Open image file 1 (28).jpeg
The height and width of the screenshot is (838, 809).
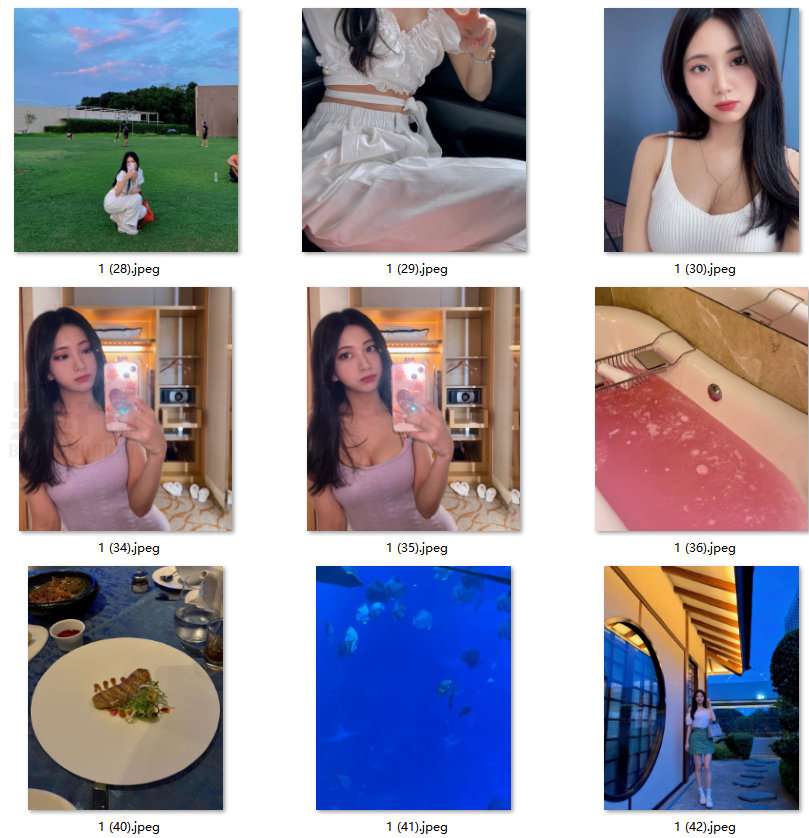point(126,130)
